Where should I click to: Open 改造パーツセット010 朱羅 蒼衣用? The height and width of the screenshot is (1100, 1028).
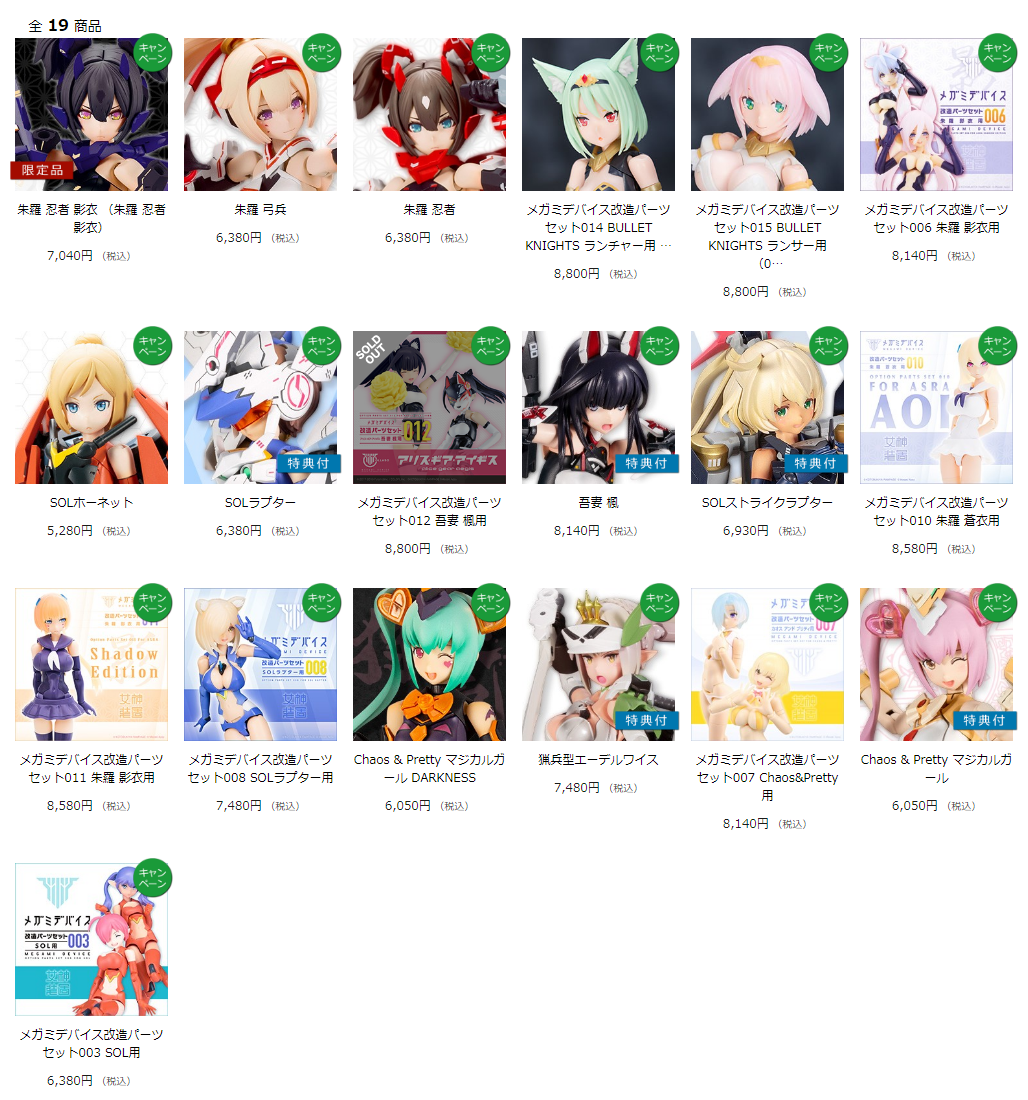click(936, 408)
